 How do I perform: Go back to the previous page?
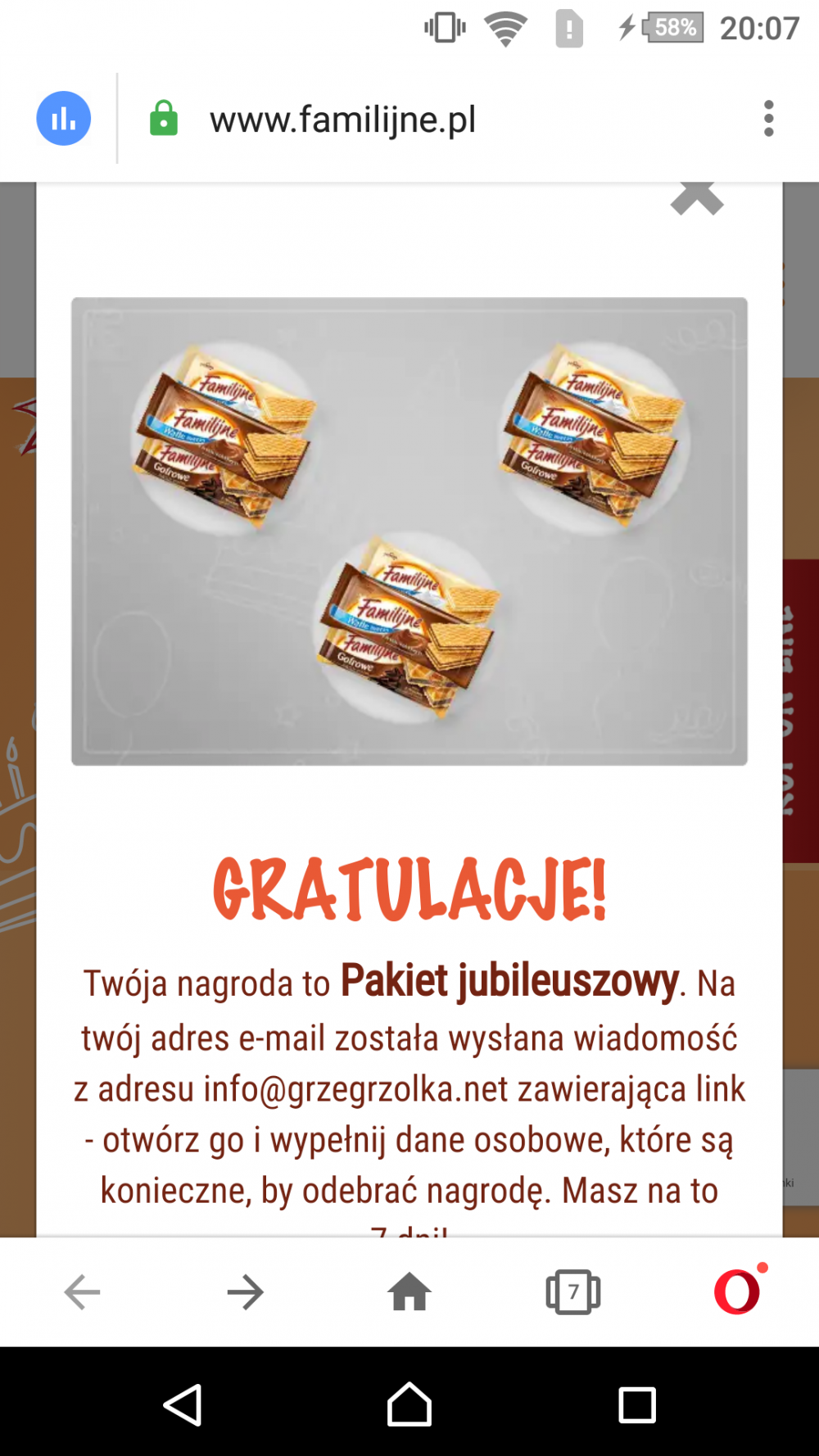click(82, 1292)
